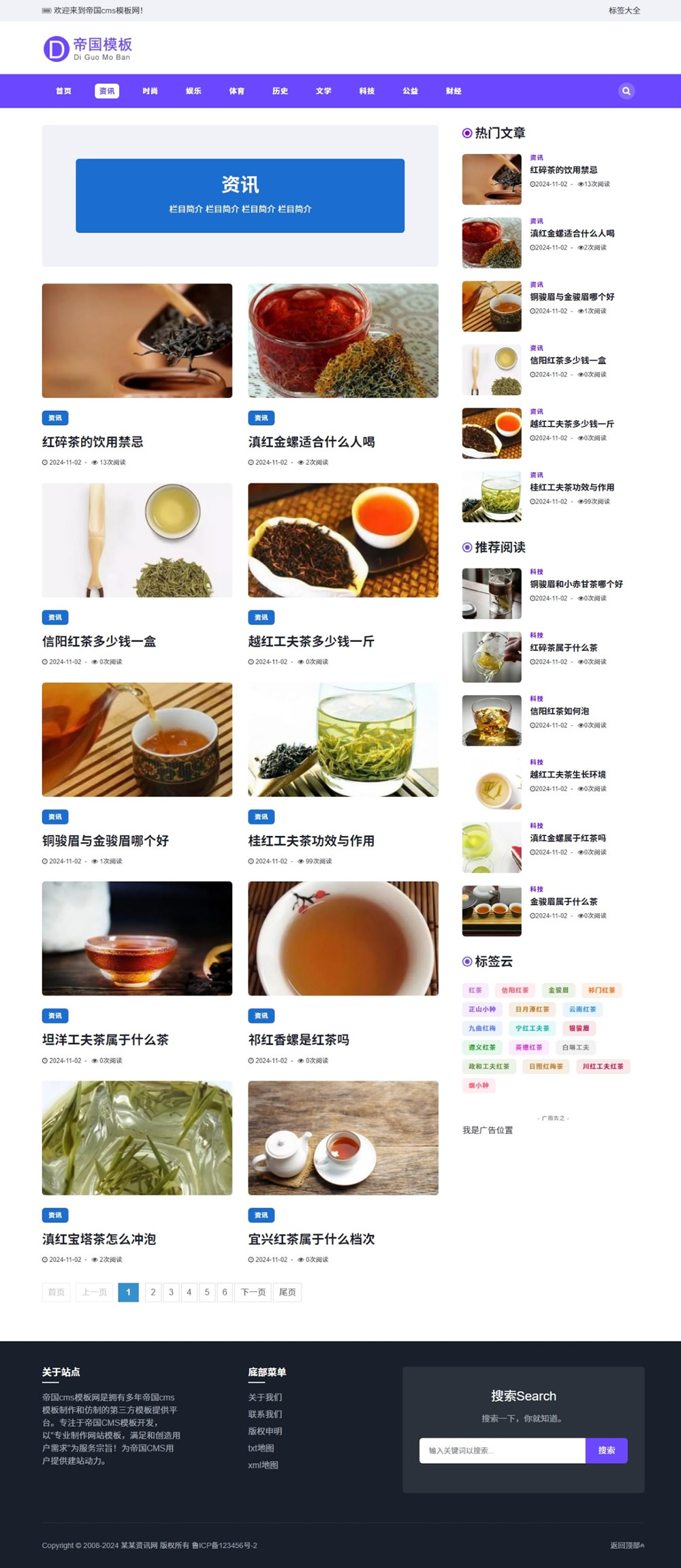Open article 红碎茶的饮用禁忌 card
Screen dimensions: 681x1568
click(93, 442)
